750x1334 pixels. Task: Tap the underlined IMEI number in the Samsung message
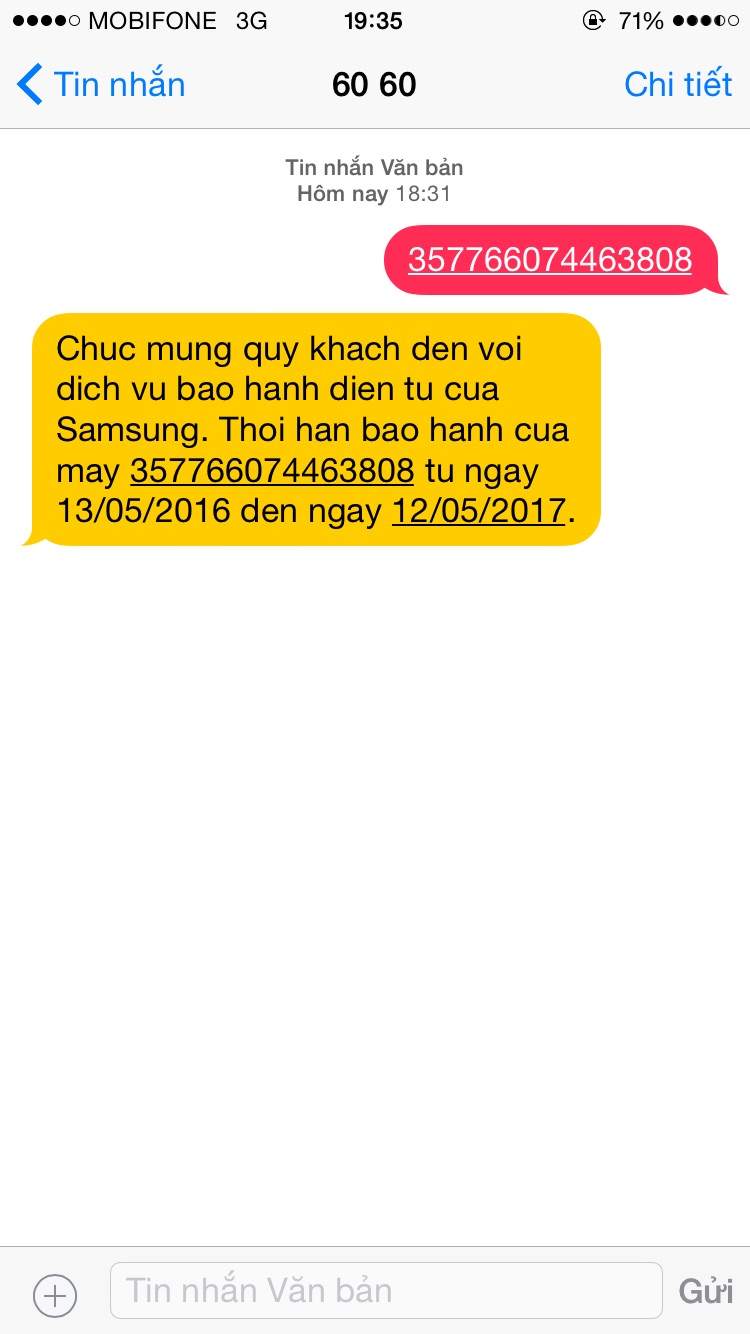pyautogui.click(x=272, y=470)
